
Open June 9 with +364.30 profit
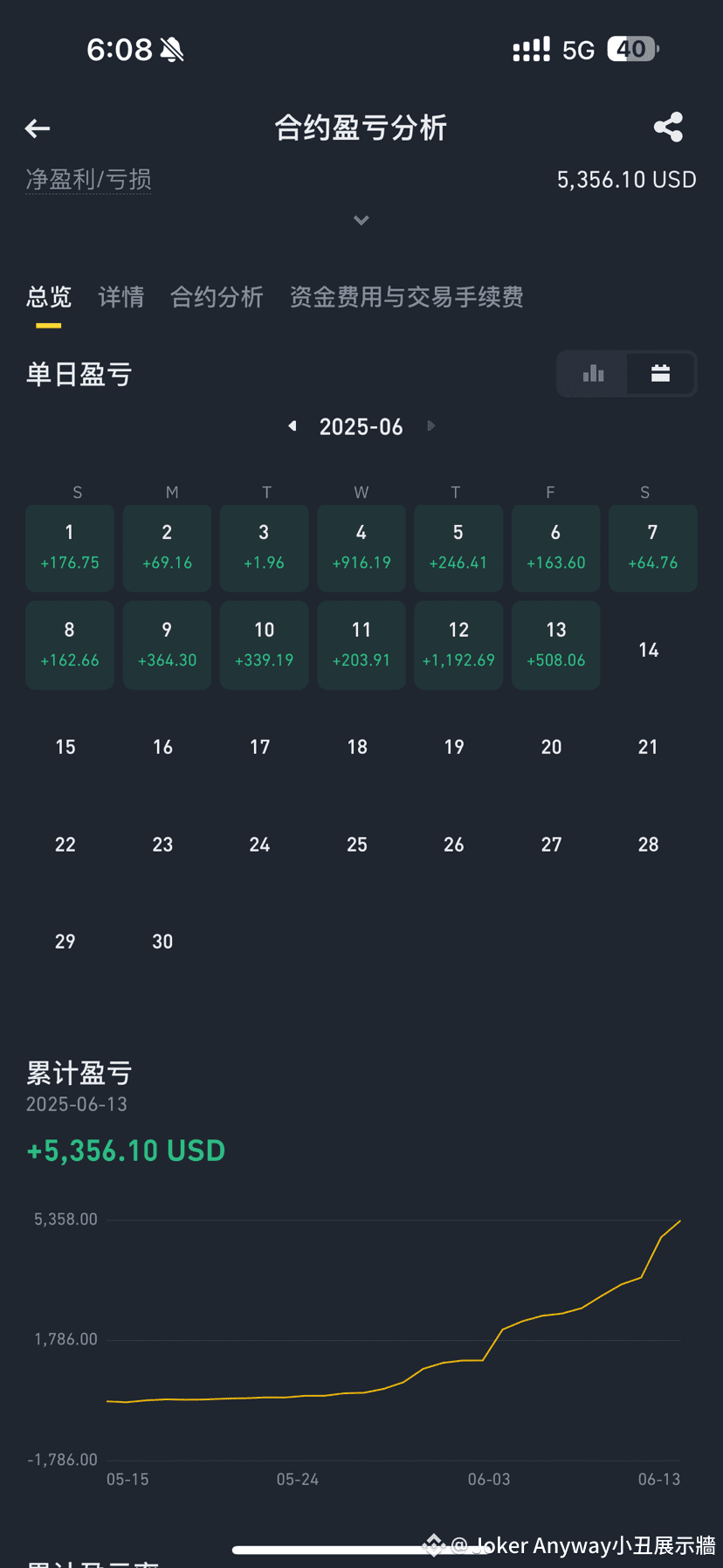point(167,645)
